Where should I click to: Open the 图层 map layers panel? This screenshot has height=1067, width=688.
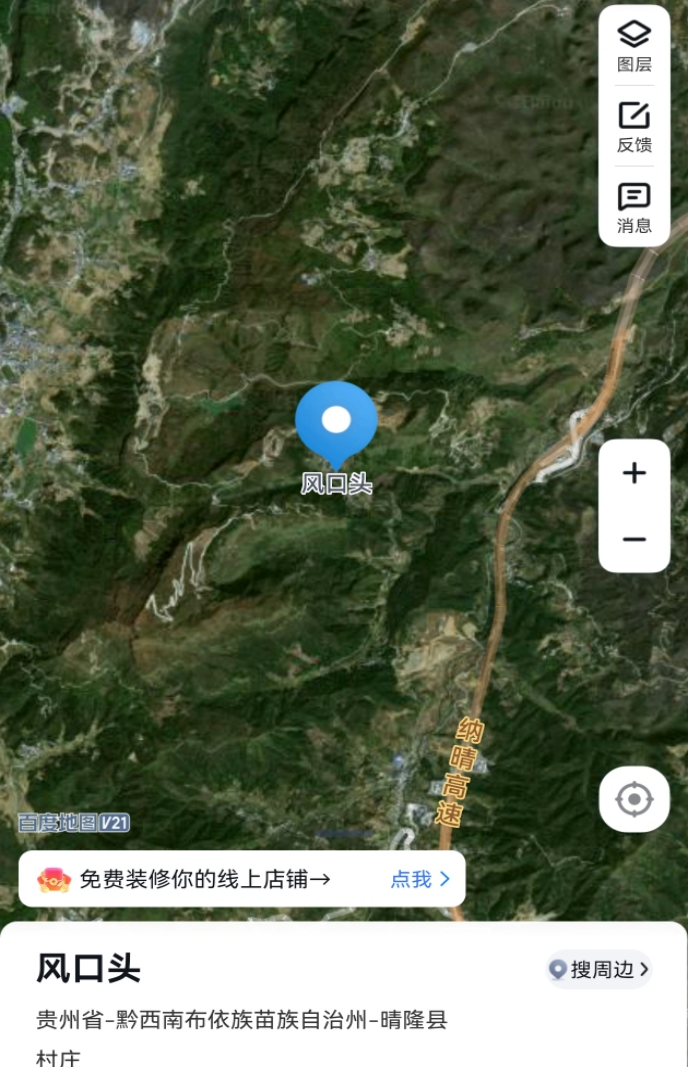click(634, 46)
